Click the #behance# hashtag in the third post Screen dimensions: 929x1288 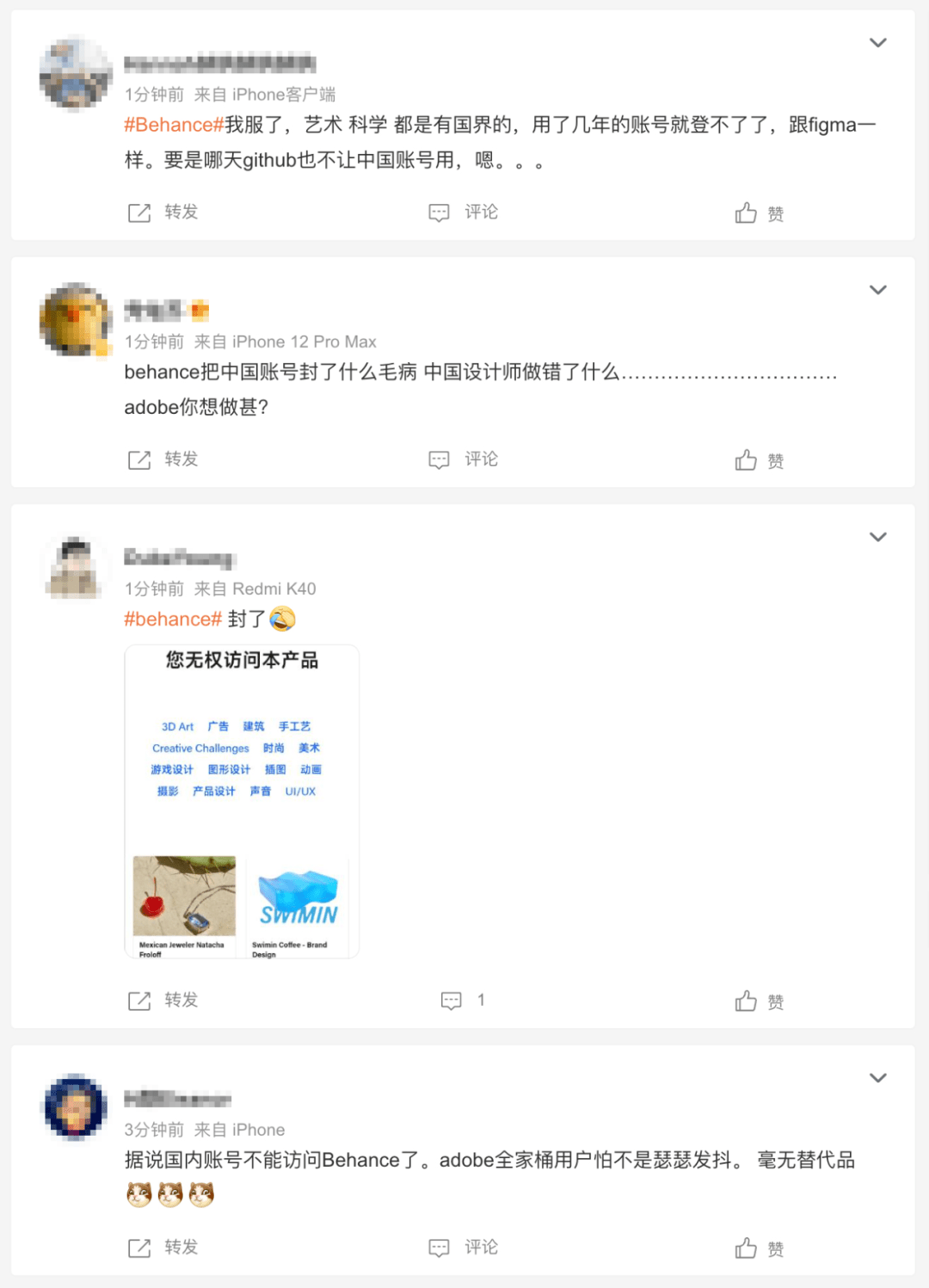coord(172,618)
